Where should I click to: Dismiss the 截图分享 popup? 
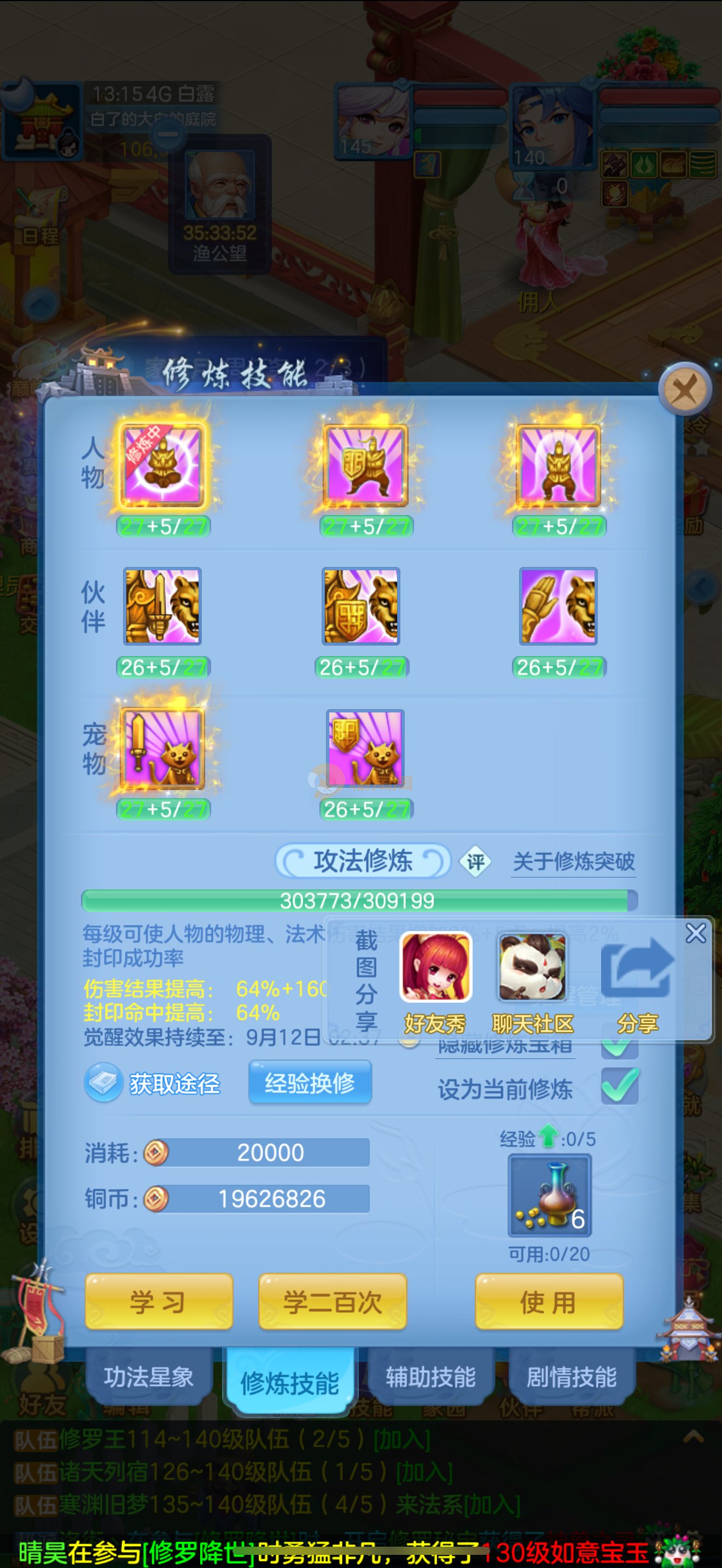[695, 933]
